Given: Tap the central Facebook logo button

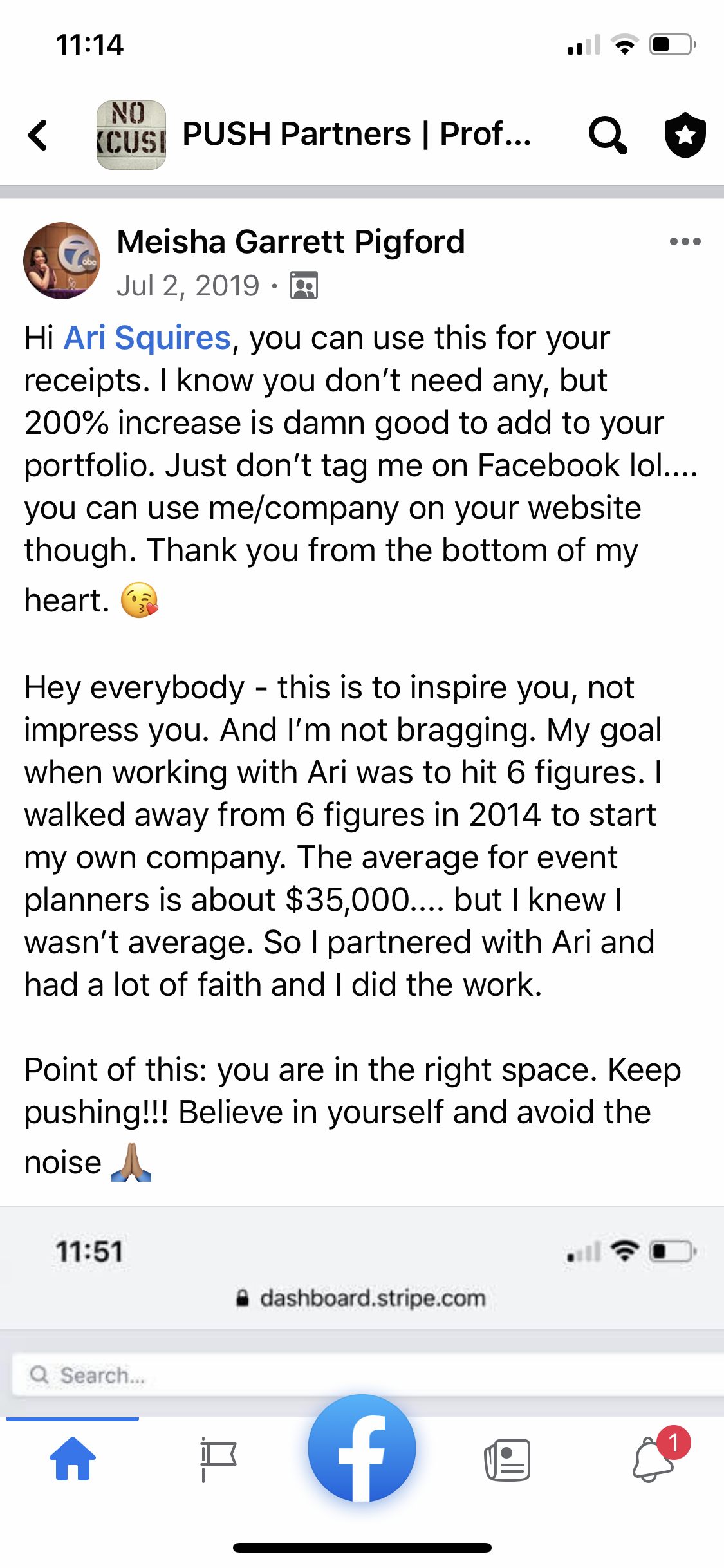Looking at the screenshot, I should (x=362, y=1448).
